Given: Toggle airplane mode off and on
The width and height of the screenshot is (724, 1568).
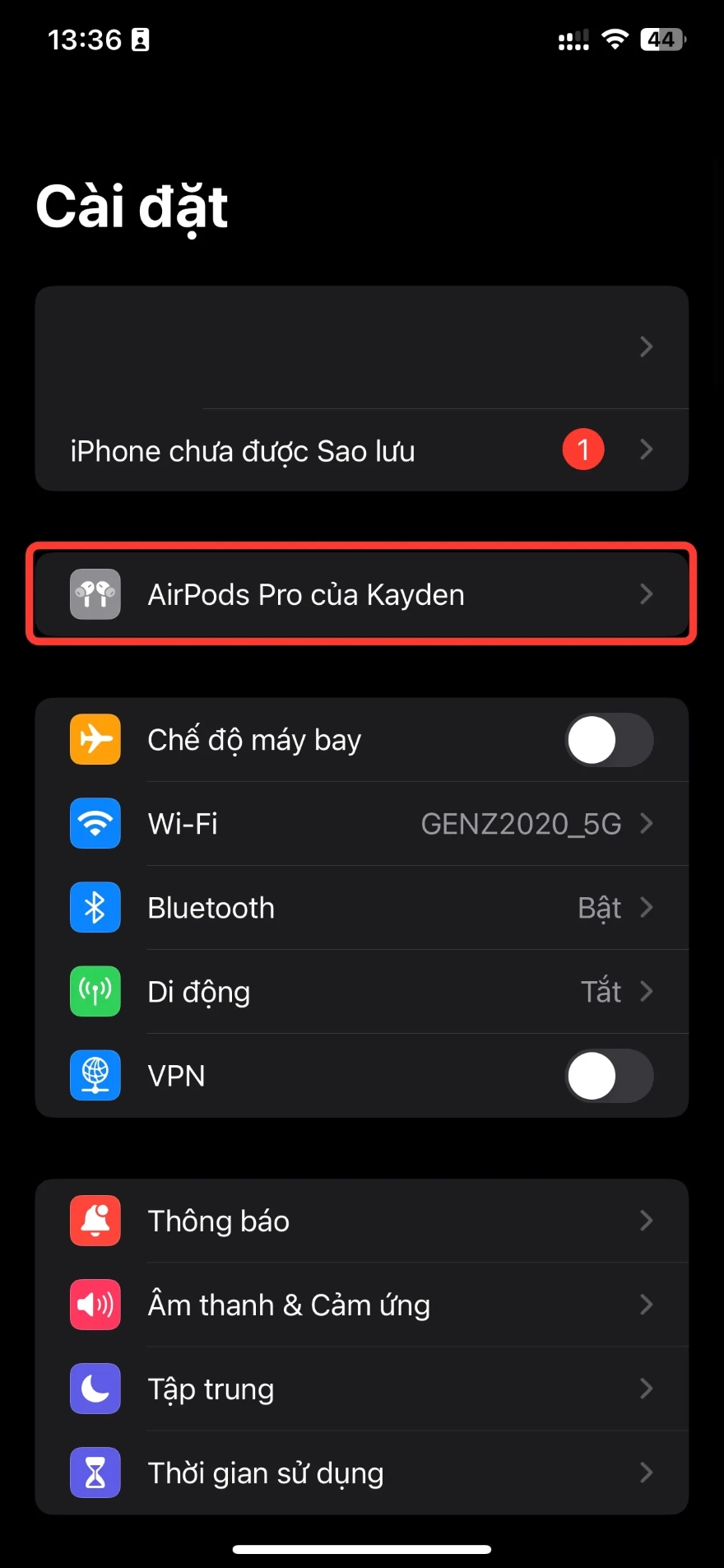Looking at the screenshot, I should click(x=609, y=739).
